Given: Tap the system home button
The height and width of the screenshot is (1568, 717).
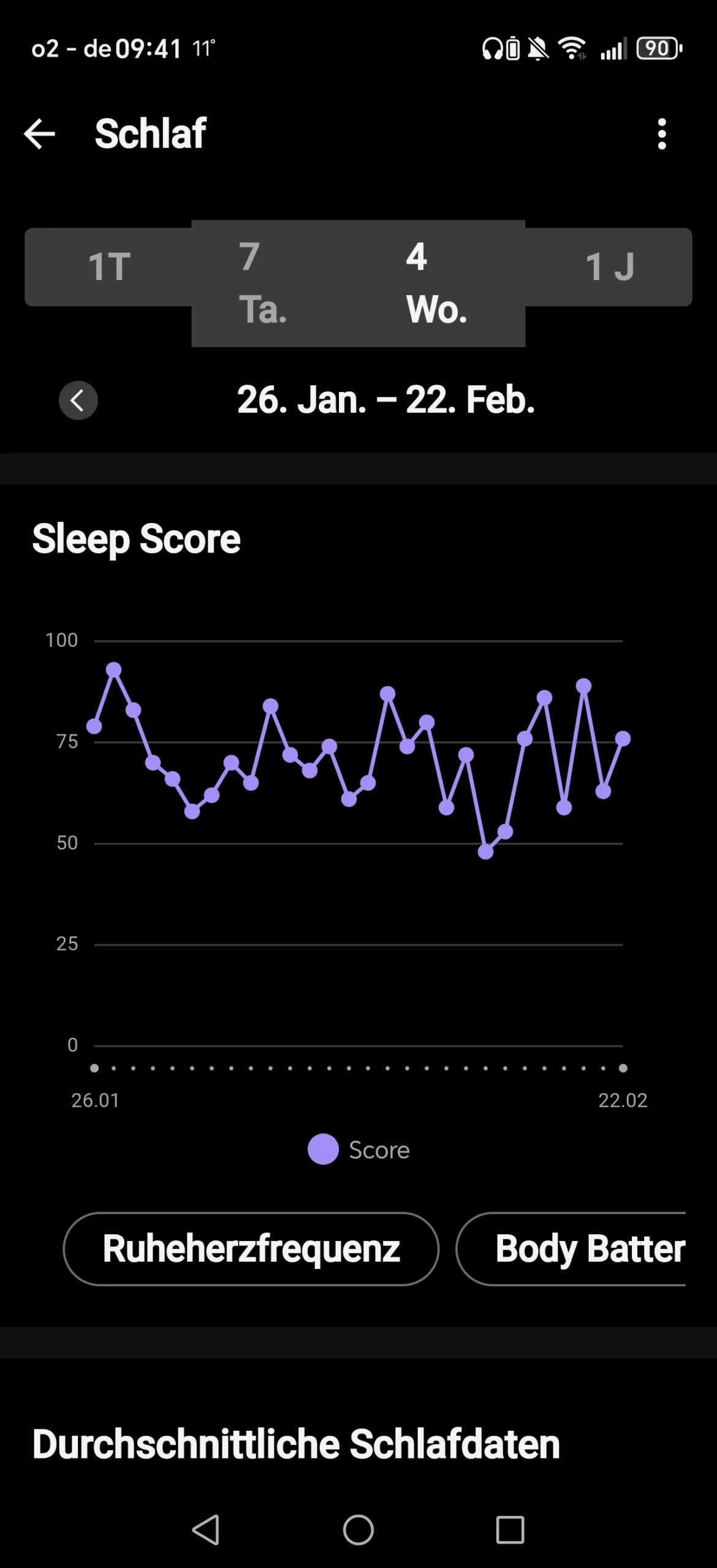Looking at the screenshot, I should 358,1530.
